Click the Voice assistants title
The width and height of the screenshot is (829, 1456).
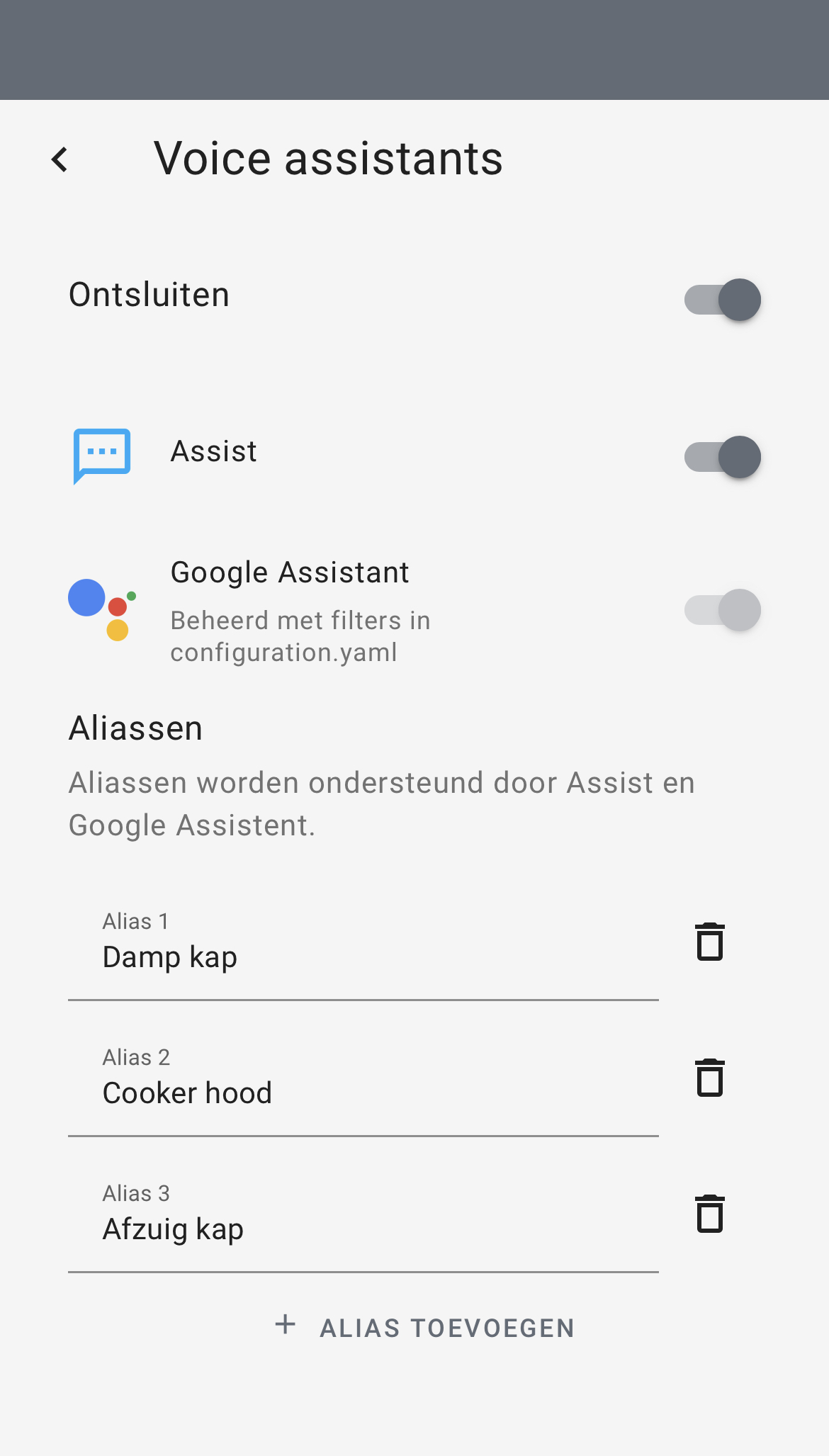click(x=328, y=159)
